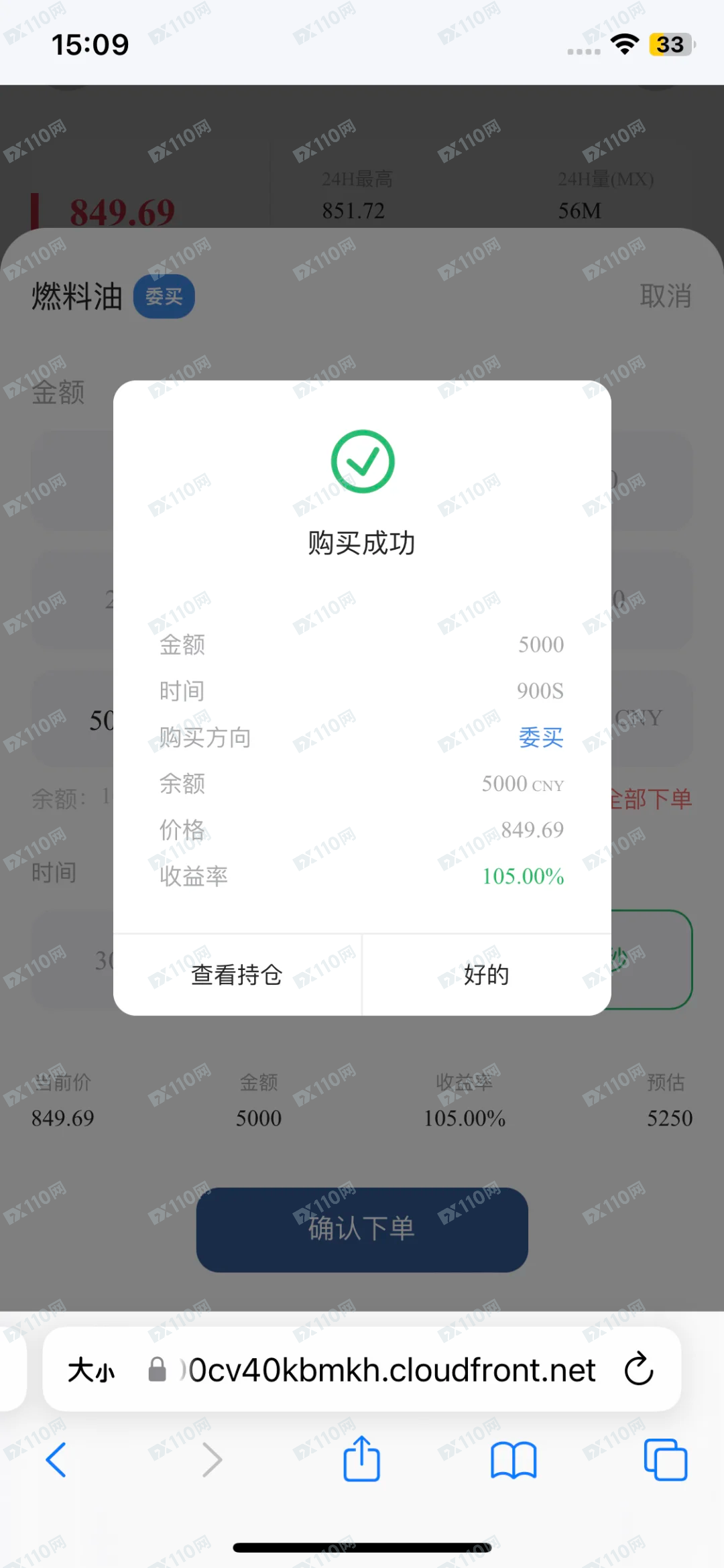The height and width of the screenshot is (1568, 724).
Task: Open Safari bookmarks
Action: pyautogui.click(x=514, y=1459)
